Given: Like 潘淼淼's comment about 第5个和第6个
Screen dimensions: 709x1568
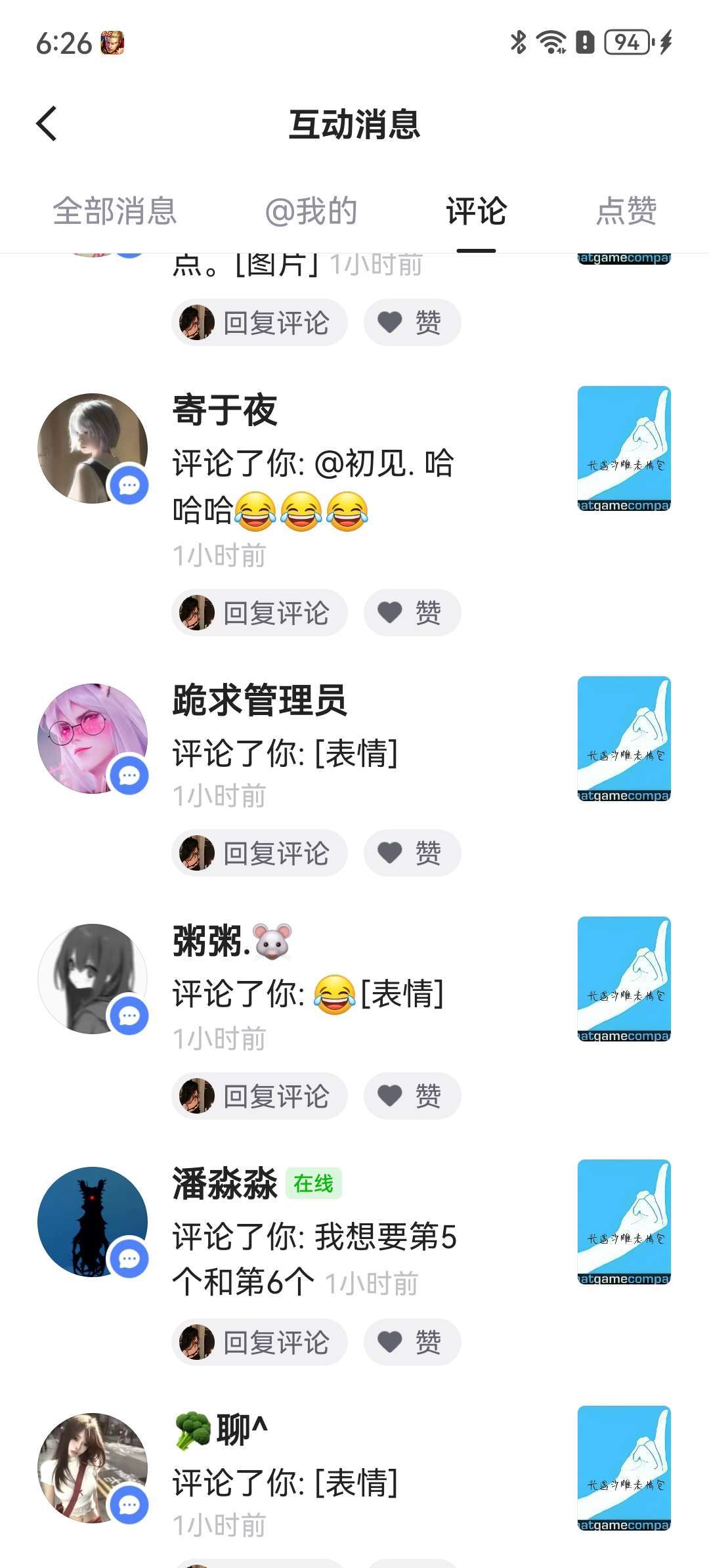Looking at the screenshot, I should tap(412, 1342).
